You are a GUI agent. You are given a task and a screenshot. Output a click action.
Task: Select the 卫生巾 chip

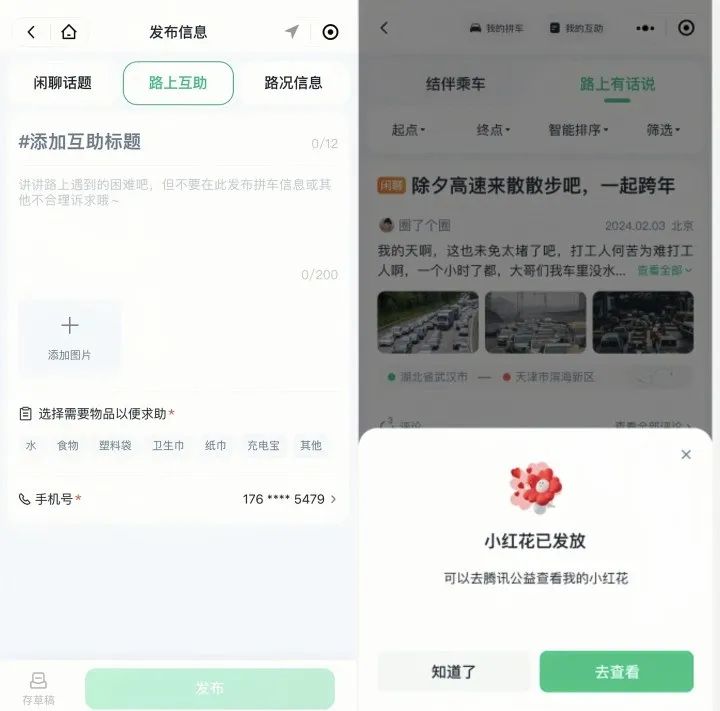[168, 446]
